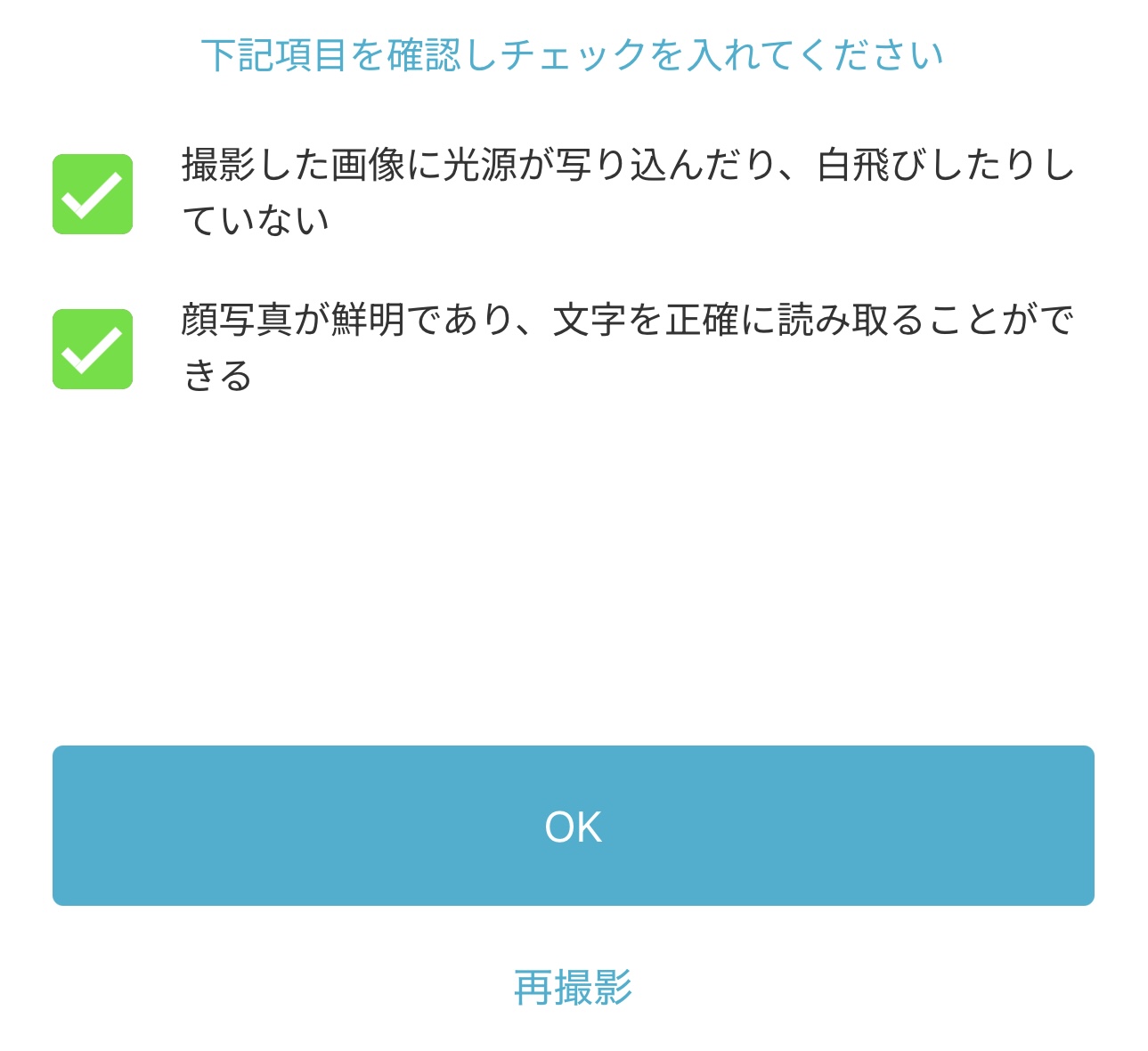The image size is (1148, 1051).
Task: Tap 再撮影 to retake the photo
Action: click(x=573, y=988)
